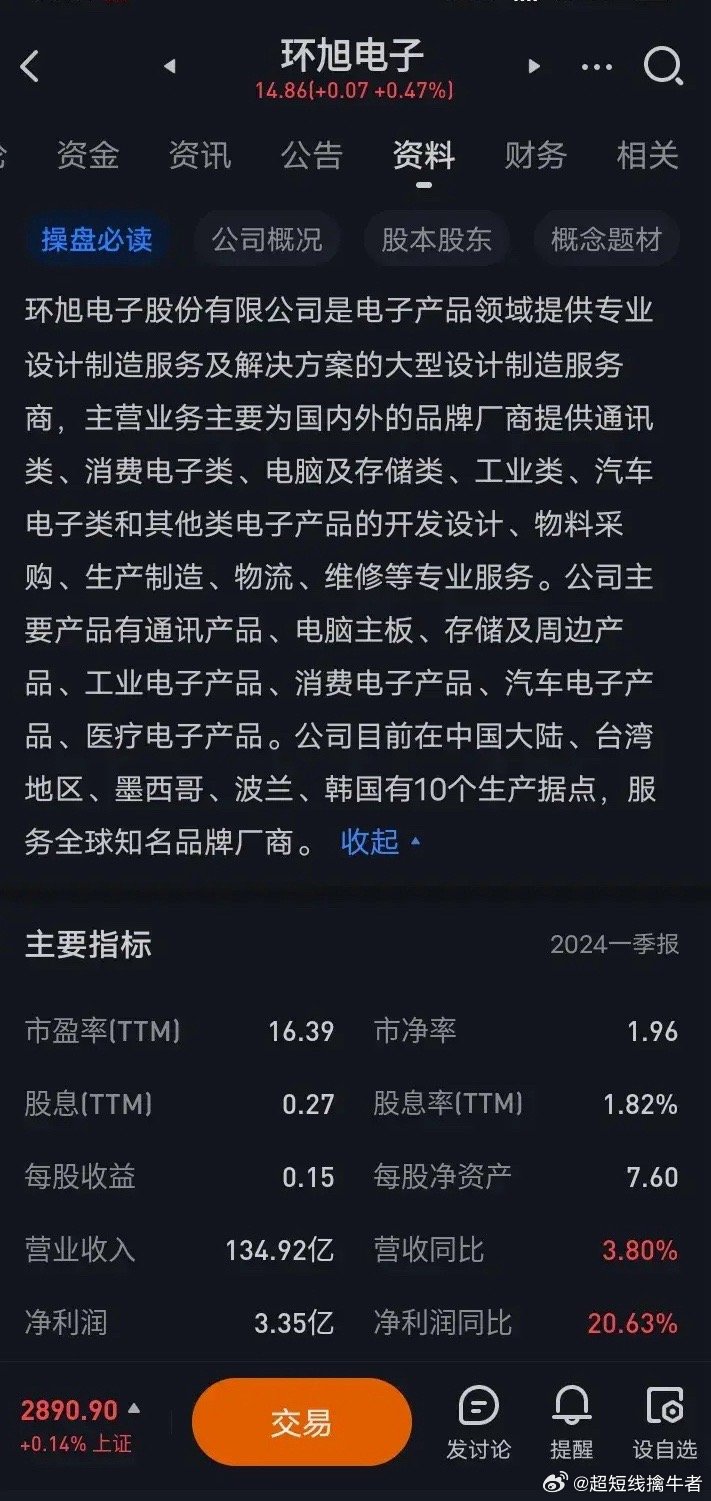
Task: Select the 概念题材 chip
Action: [x=606, y=240]
